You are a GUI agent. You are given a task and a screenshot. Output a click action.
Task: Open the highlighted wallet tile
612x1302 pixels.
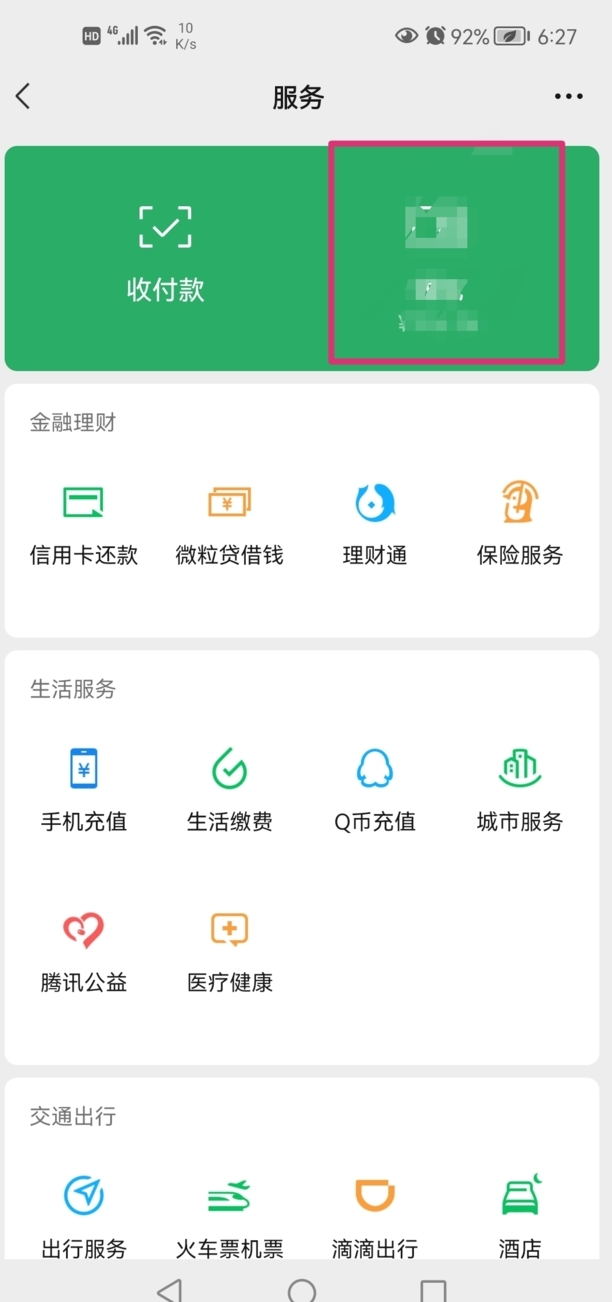(447, 252)
